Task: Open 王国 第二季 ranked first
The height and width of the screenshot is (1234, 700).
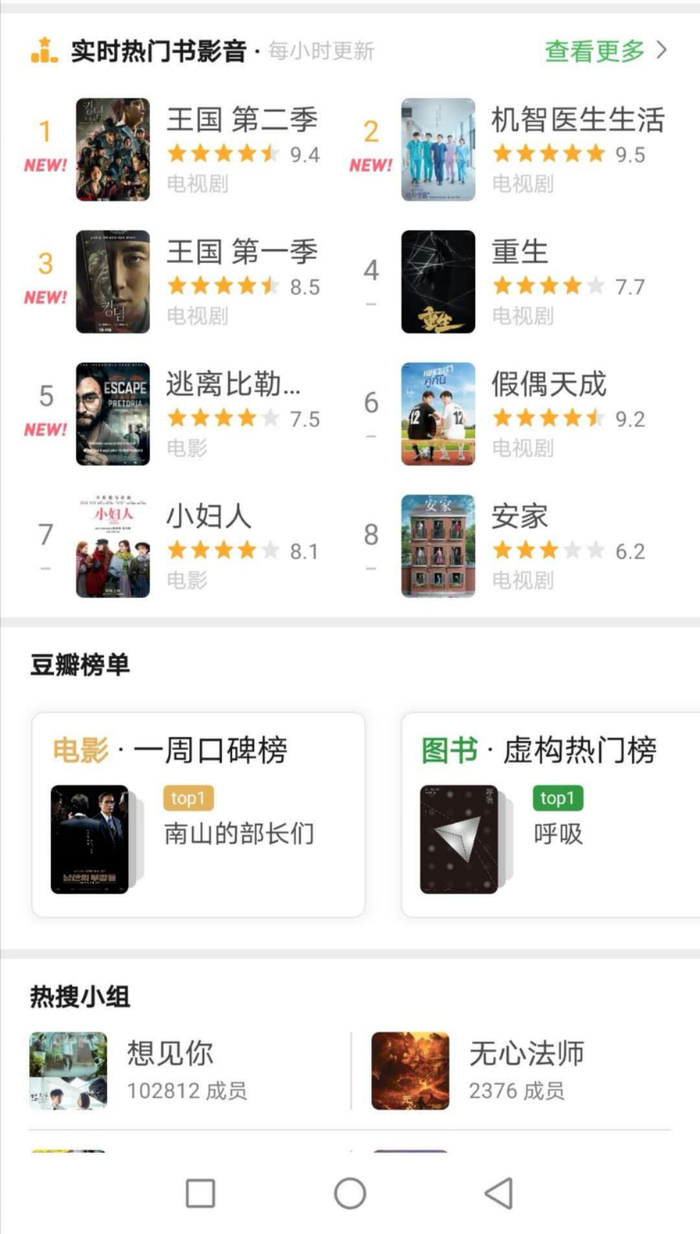Action: [241, 120]
